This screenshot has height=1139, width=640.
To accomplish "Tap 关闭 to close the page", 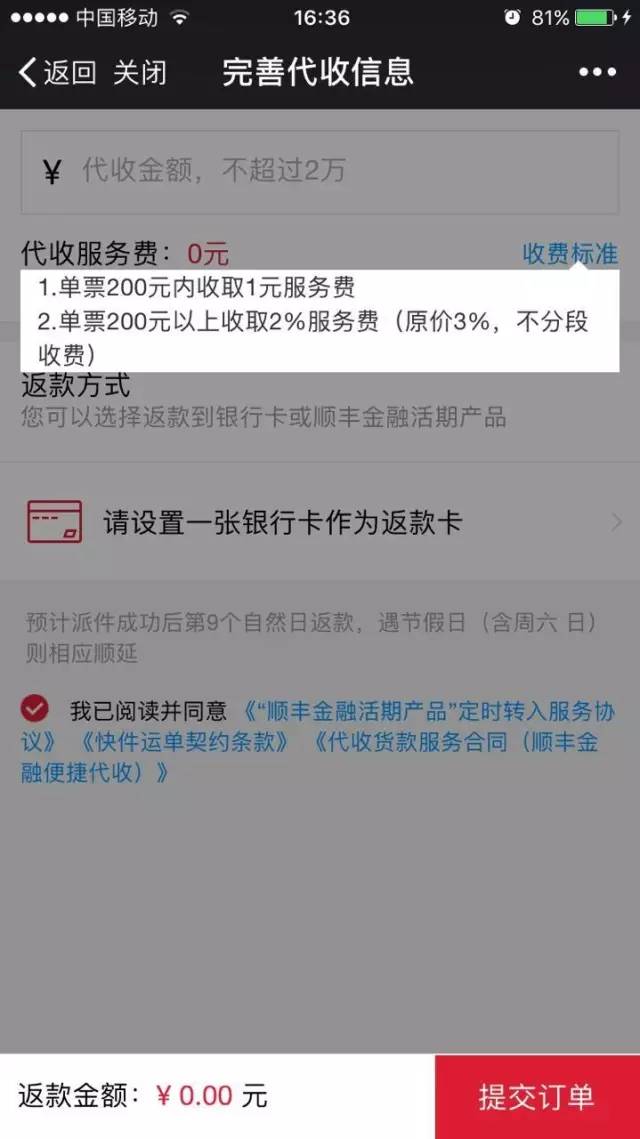I will click(x=139, y=72).
